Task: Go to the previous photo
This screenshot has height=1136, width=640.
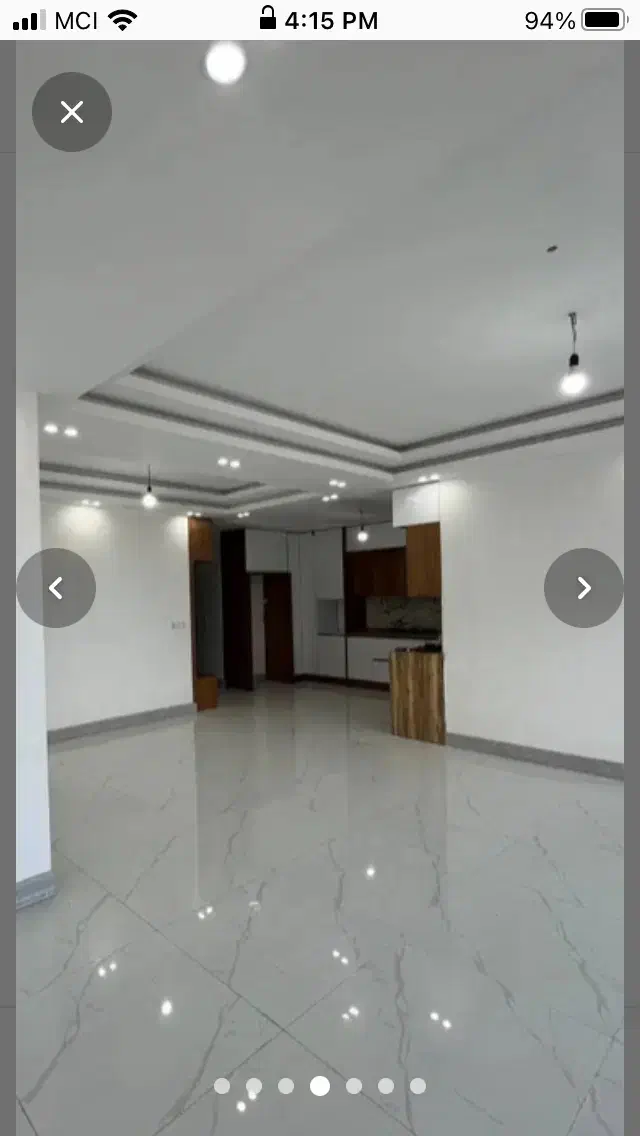Action: 56,588
